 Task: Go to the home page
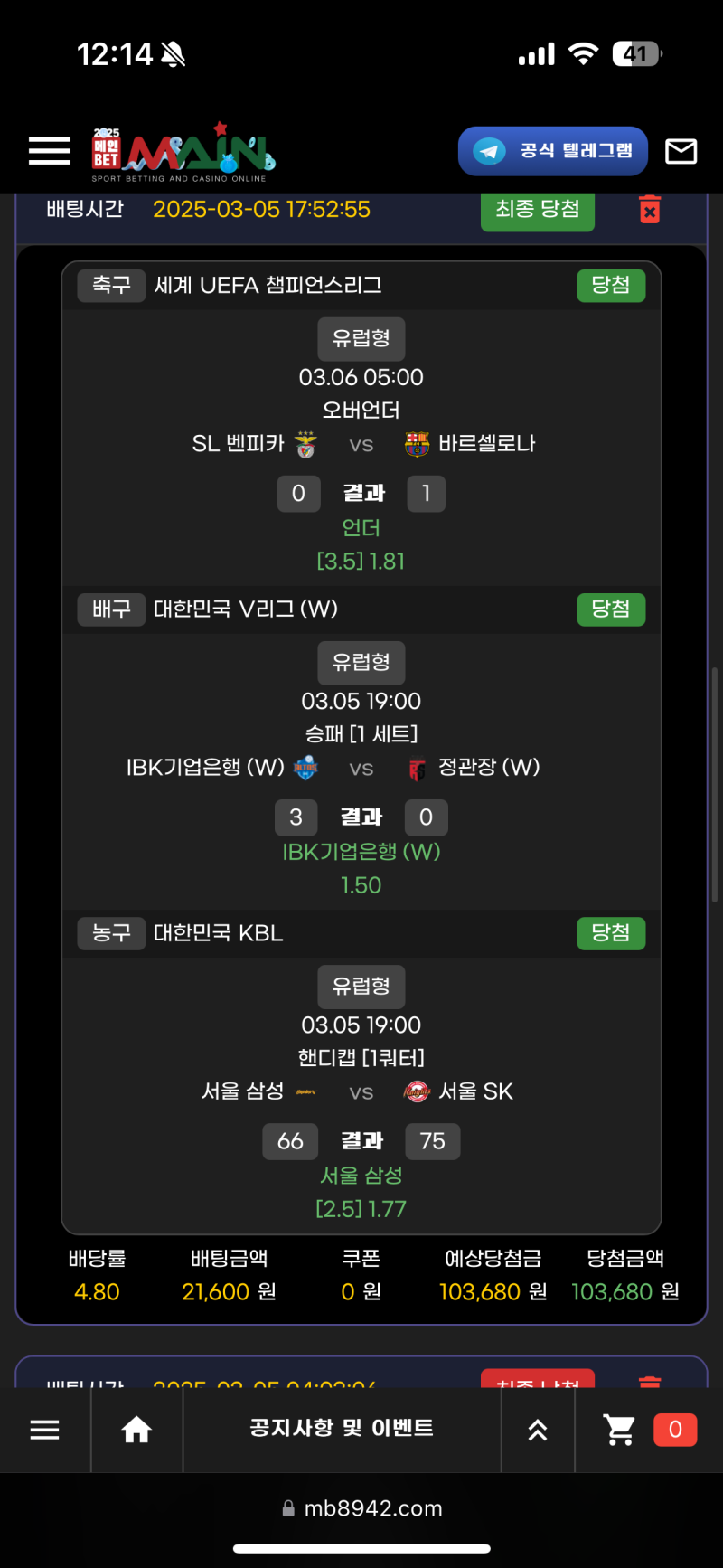(x=136, y=1430)
